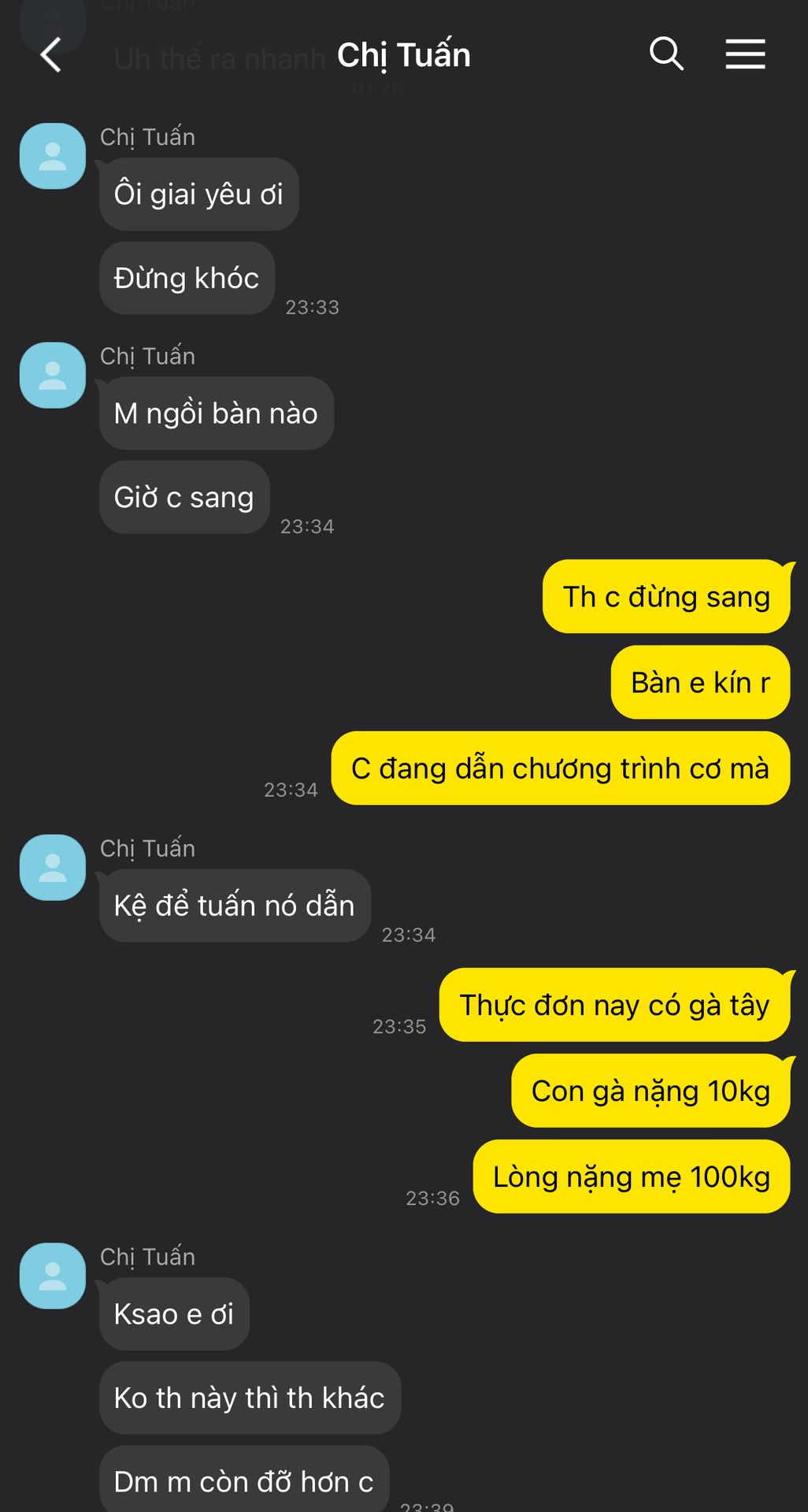Tap Chị Tuấn's avatar beside "M ngồi bàn nào"
The width and height of the screenshot is (808, 1512).
pyautogui.click(x=53, y=375)
